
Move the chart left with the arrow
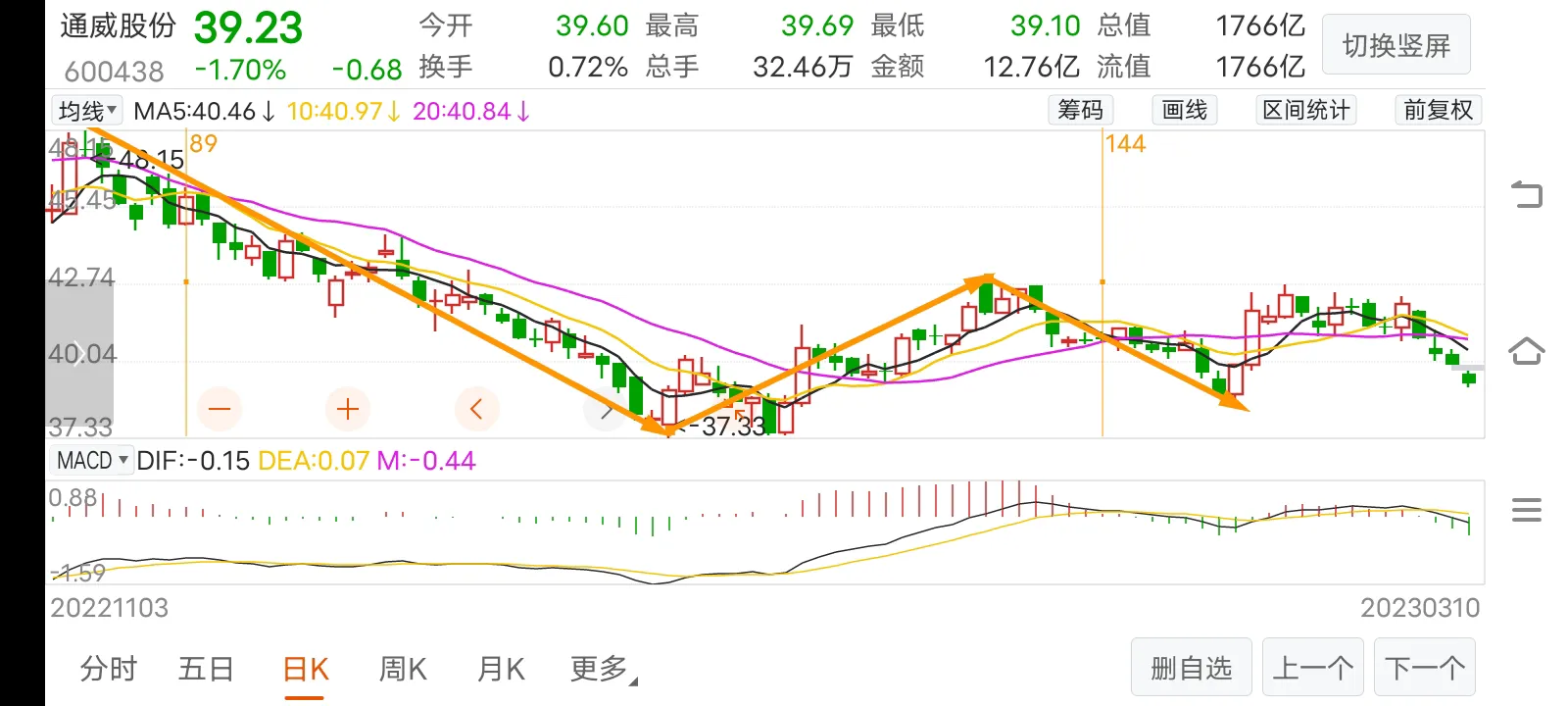pyautogui.click(x=477, y=409)
